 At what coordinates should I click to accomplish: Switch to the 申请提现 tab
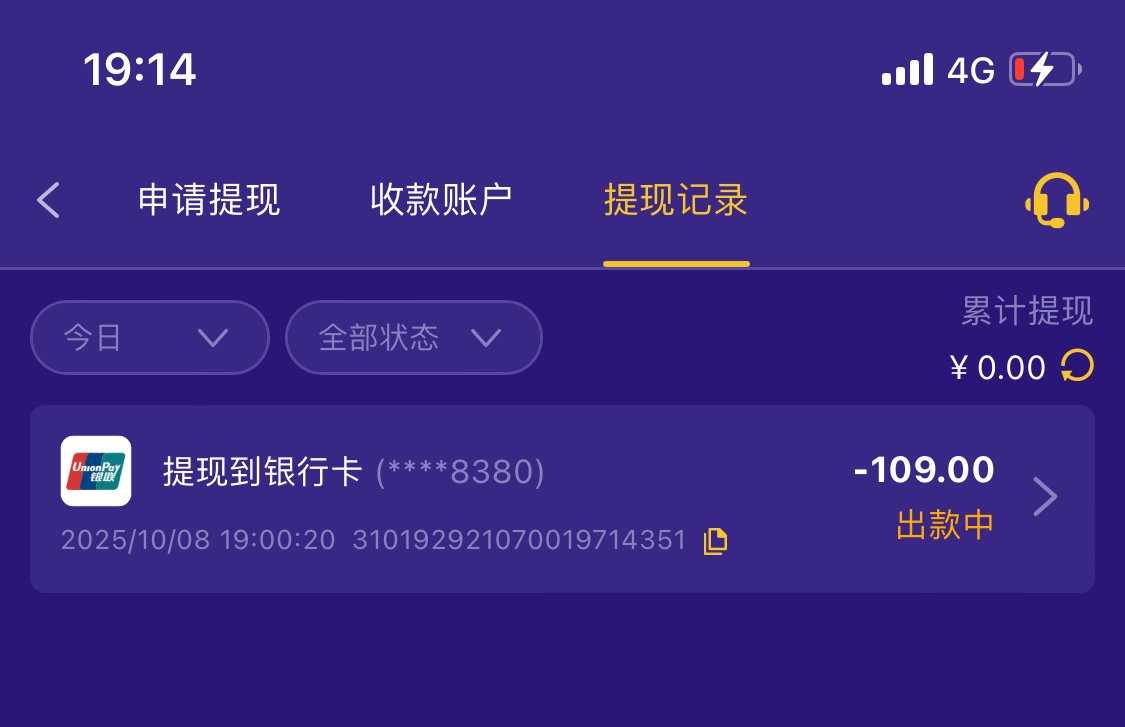(209, 200)
